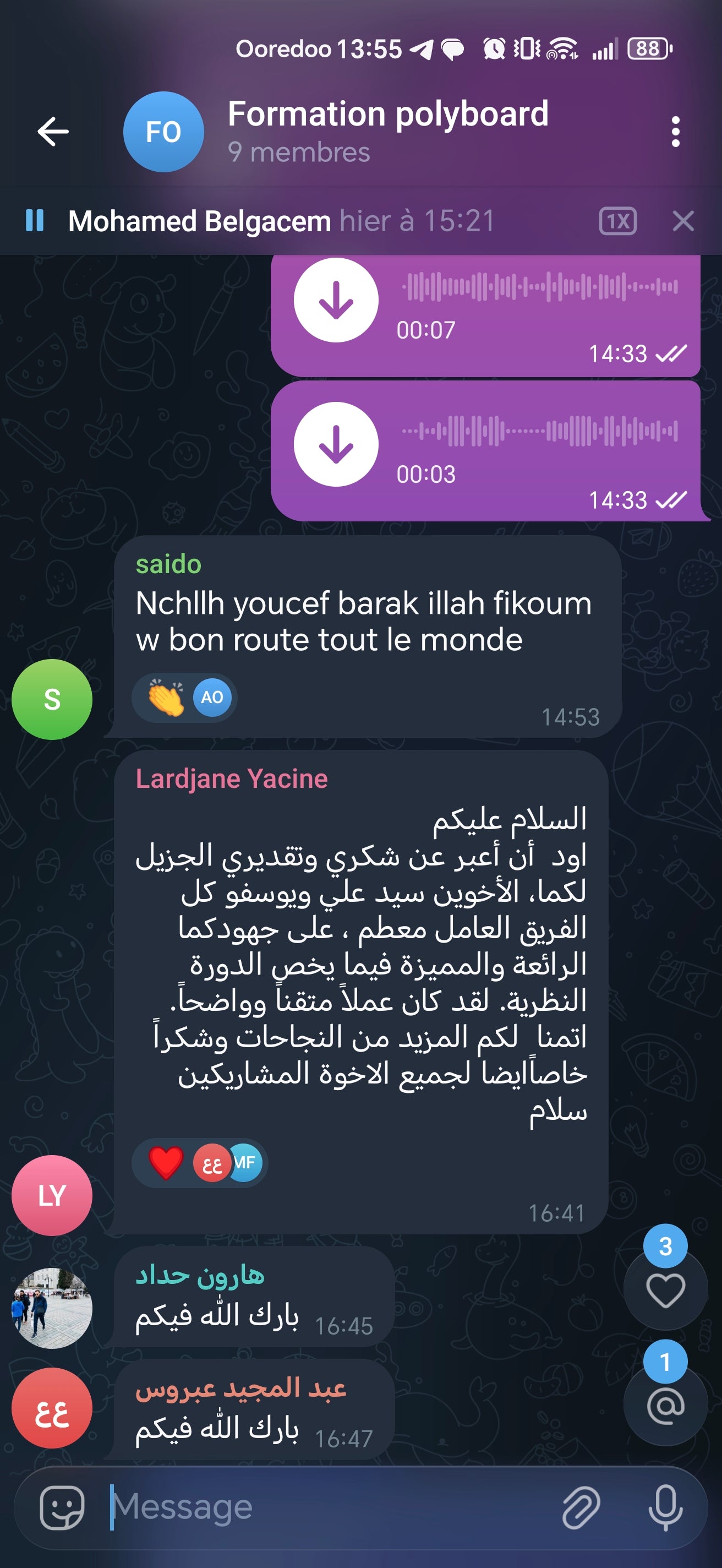Open Lardjane Yacine's LY avatar
The width and height of the screenshot is (722, 1568).
point(52,1195)
